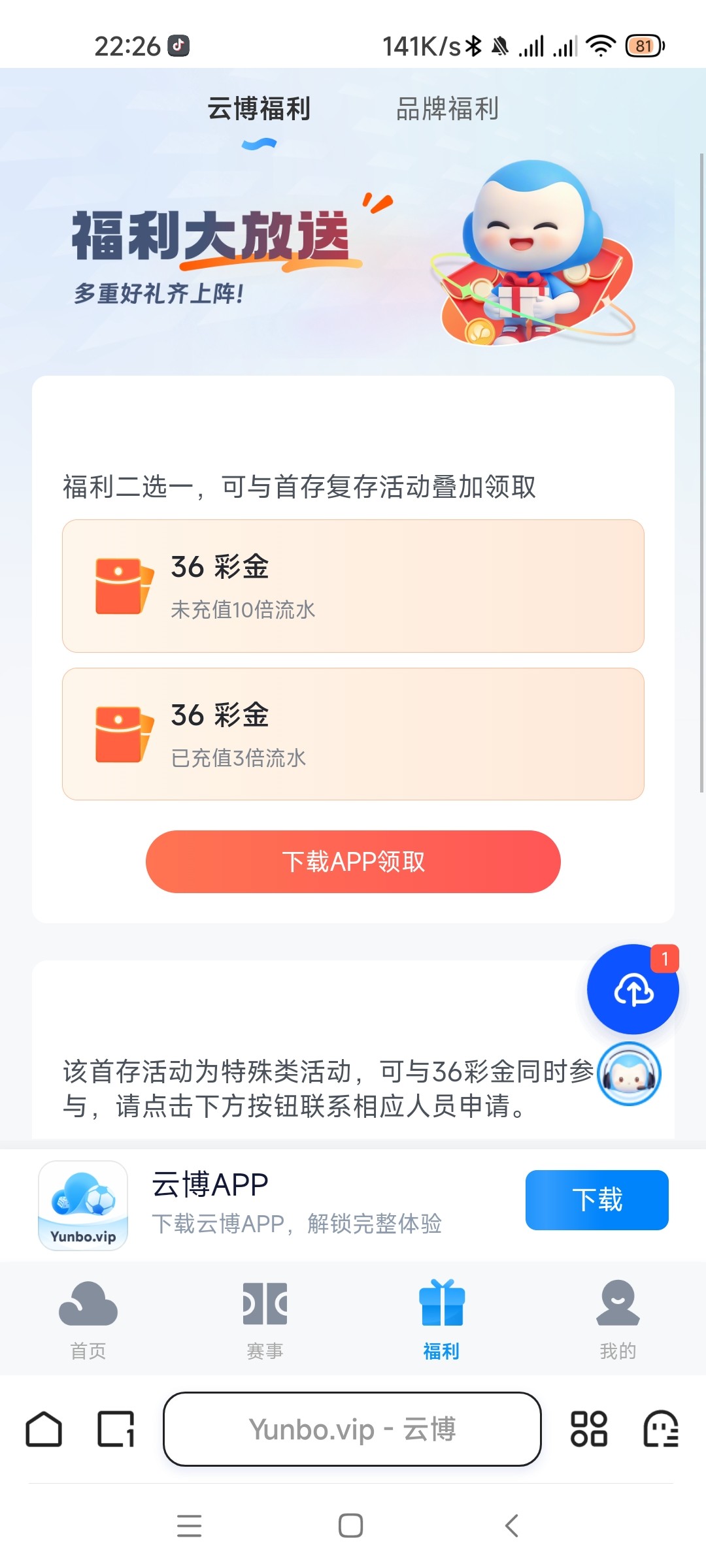
Task: Open the browser assistant ghost icon
Action: coord(660,1429)
